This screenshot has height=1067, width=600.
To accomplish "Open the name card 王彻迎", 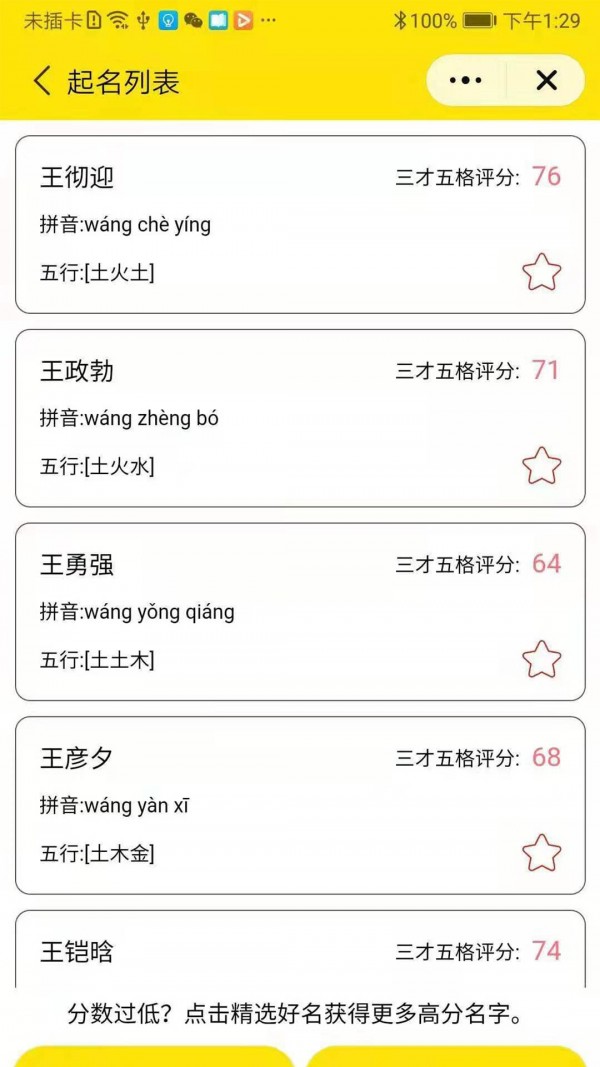I will (300, 225).
